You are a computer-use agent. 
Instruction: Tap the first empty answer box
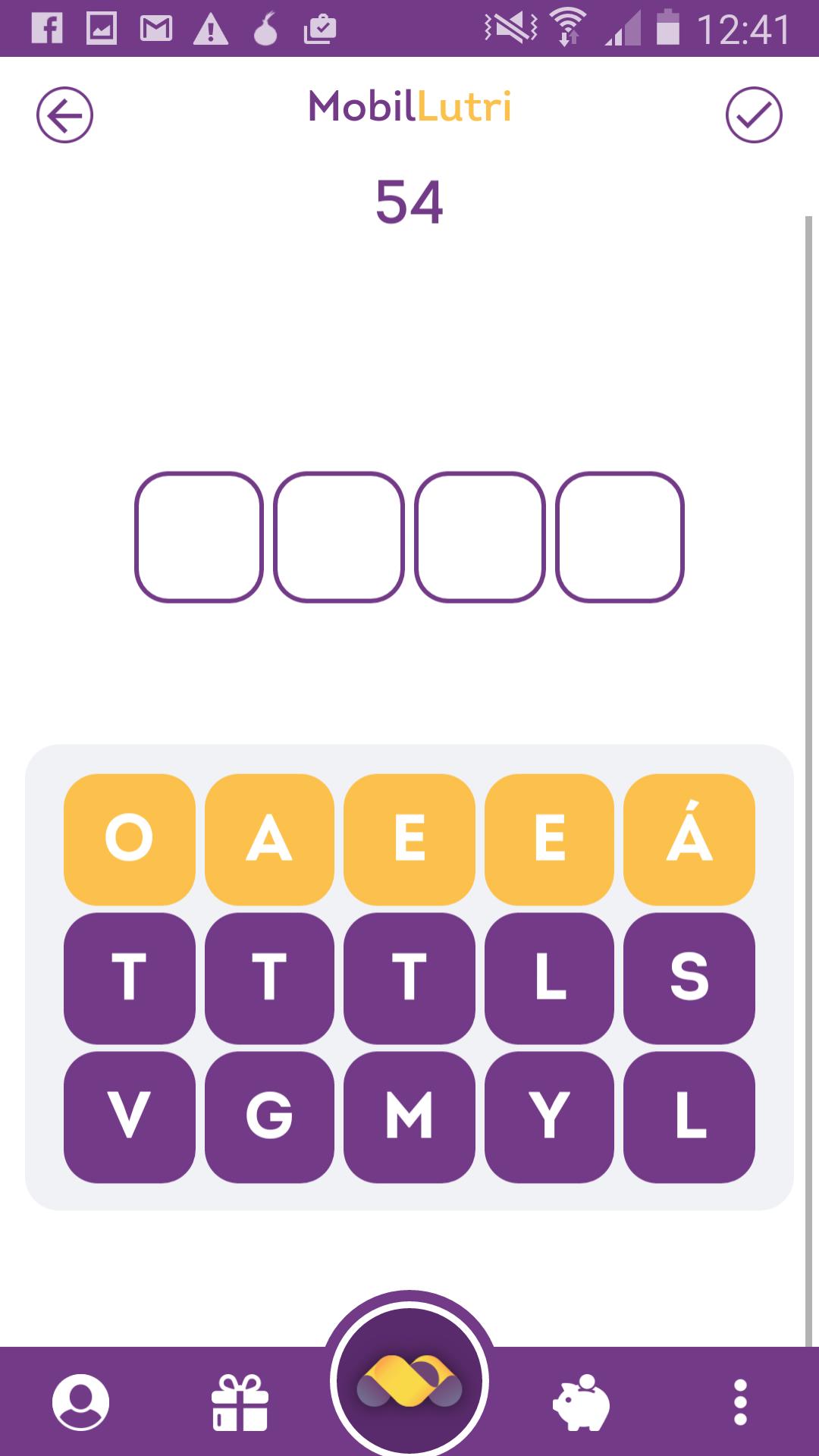(199, 537)
